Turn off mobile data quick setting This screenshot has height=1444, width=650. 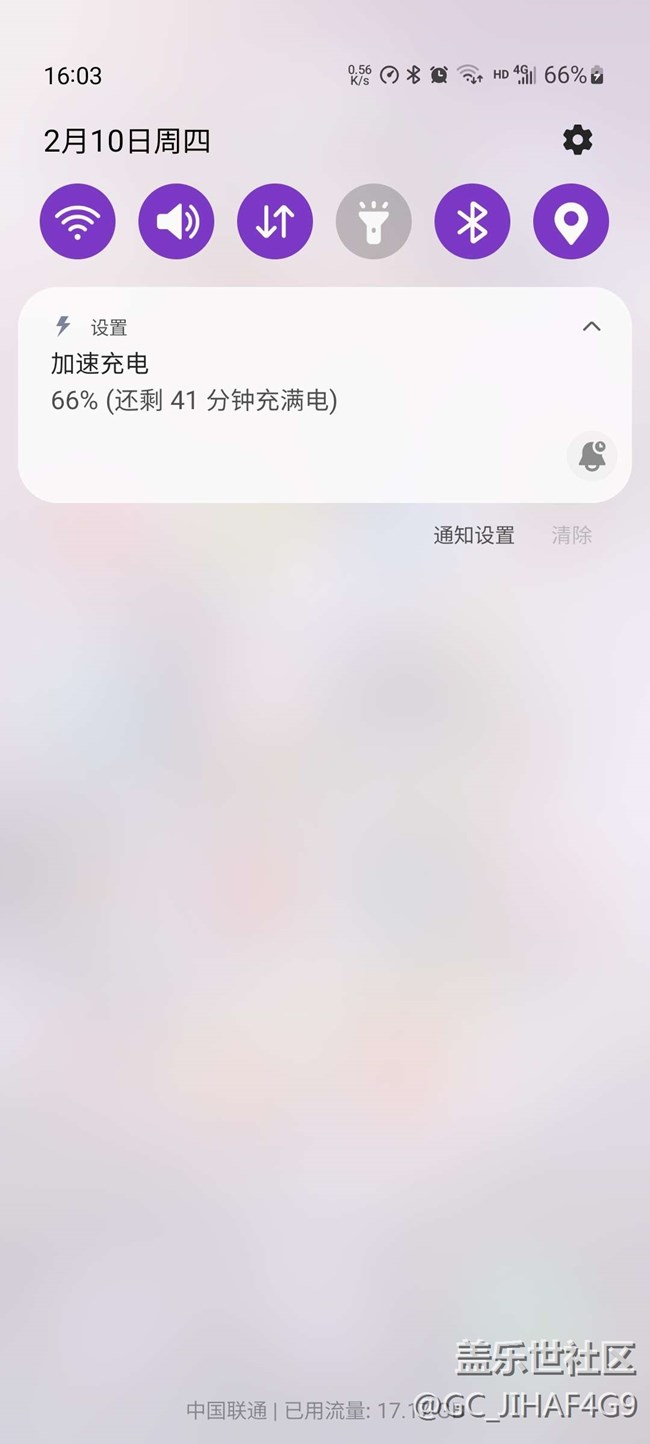[x=275, y=222]
